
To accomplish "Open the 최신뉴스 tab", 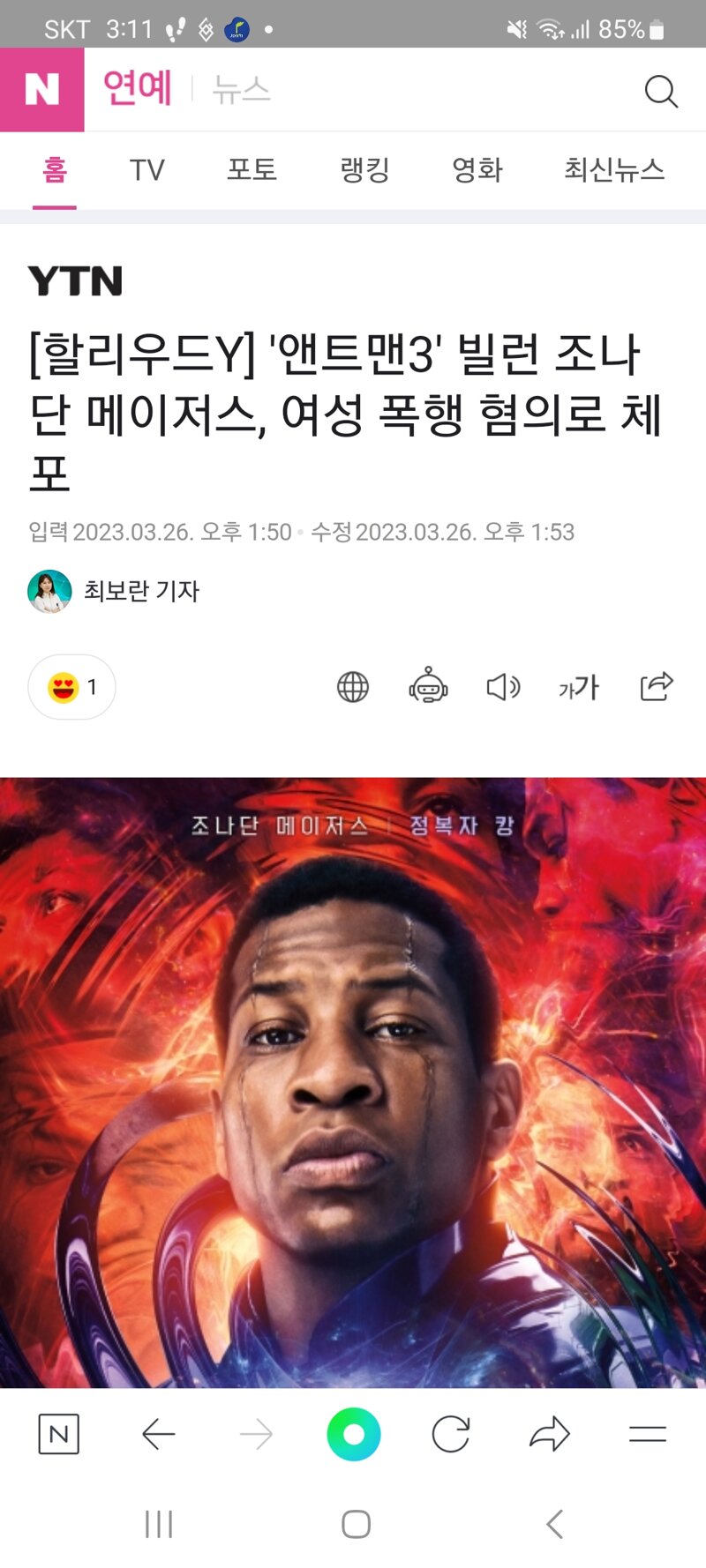I will coord(614,169).
